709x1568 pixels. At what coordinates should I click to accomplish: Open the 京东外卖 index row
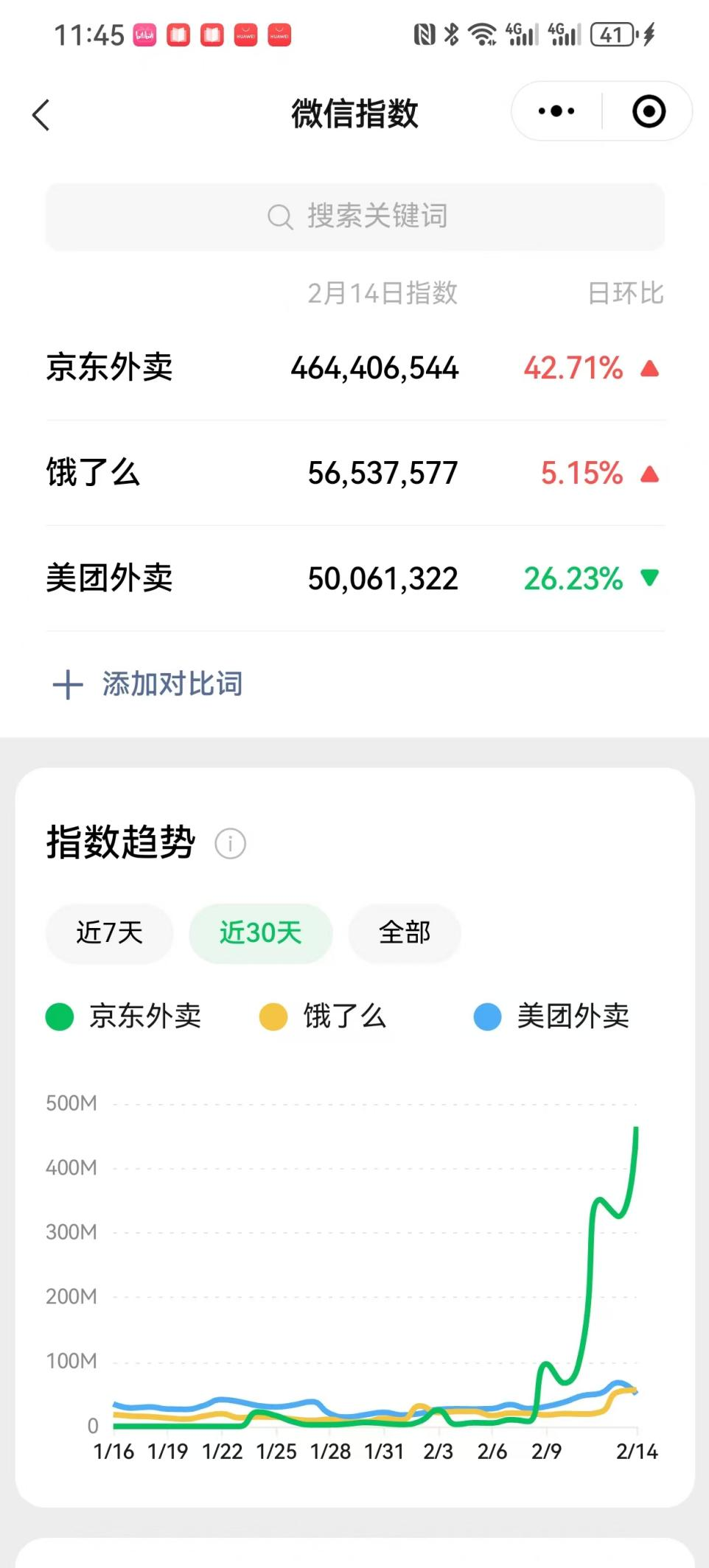tap(355, 368)
